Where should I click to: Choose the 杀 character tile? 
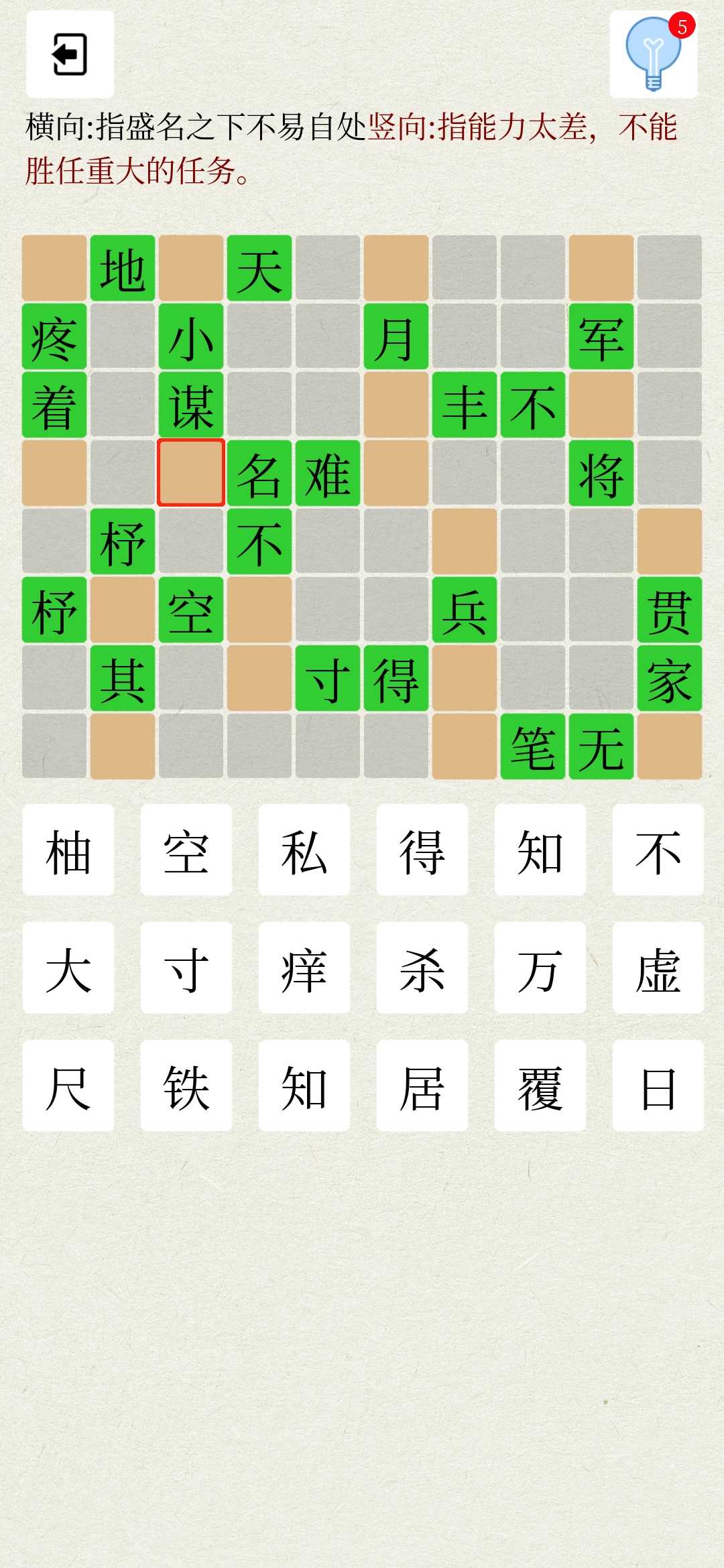(422, 968)
